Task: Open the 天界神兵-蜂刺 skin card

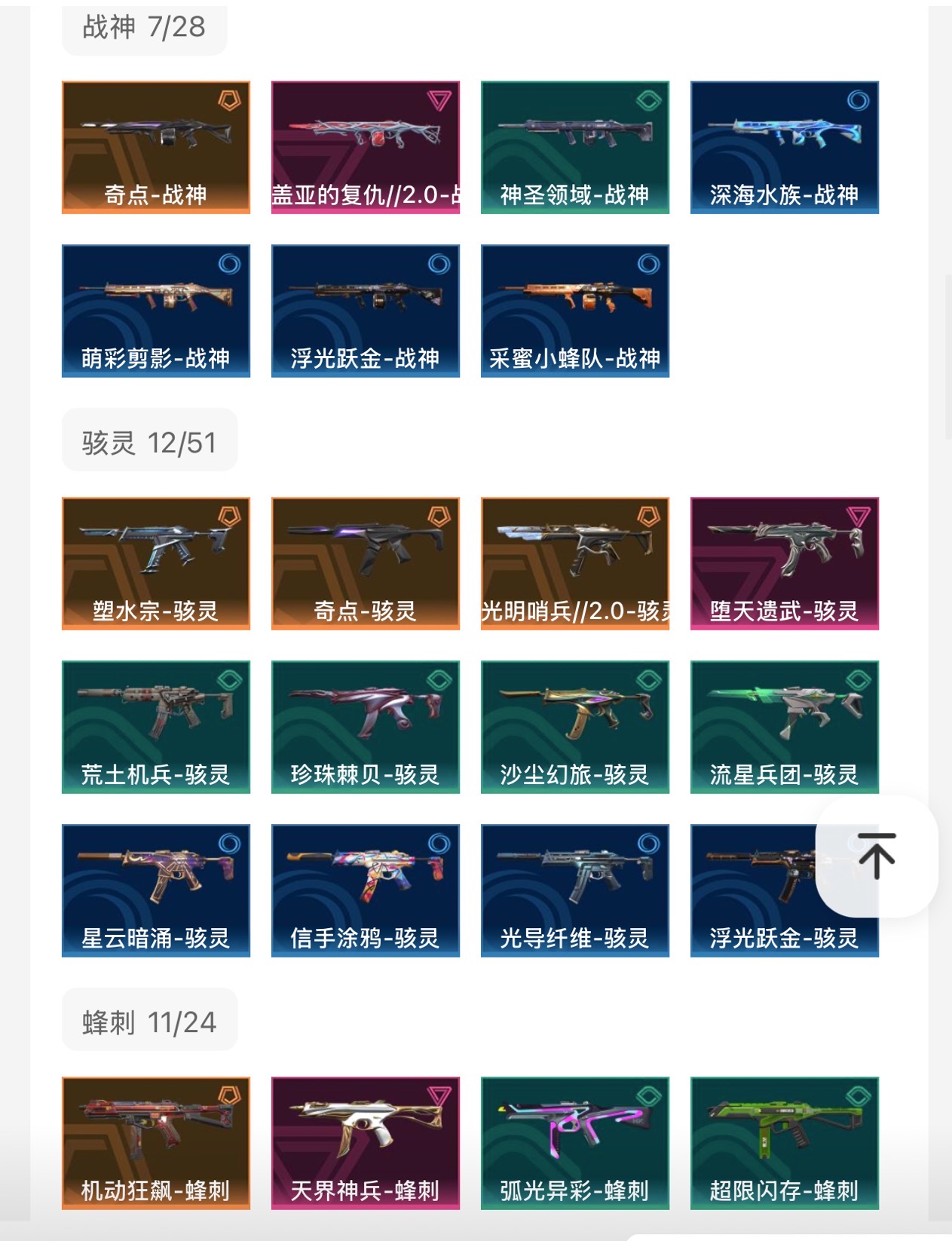Action: pos(366,1143)
